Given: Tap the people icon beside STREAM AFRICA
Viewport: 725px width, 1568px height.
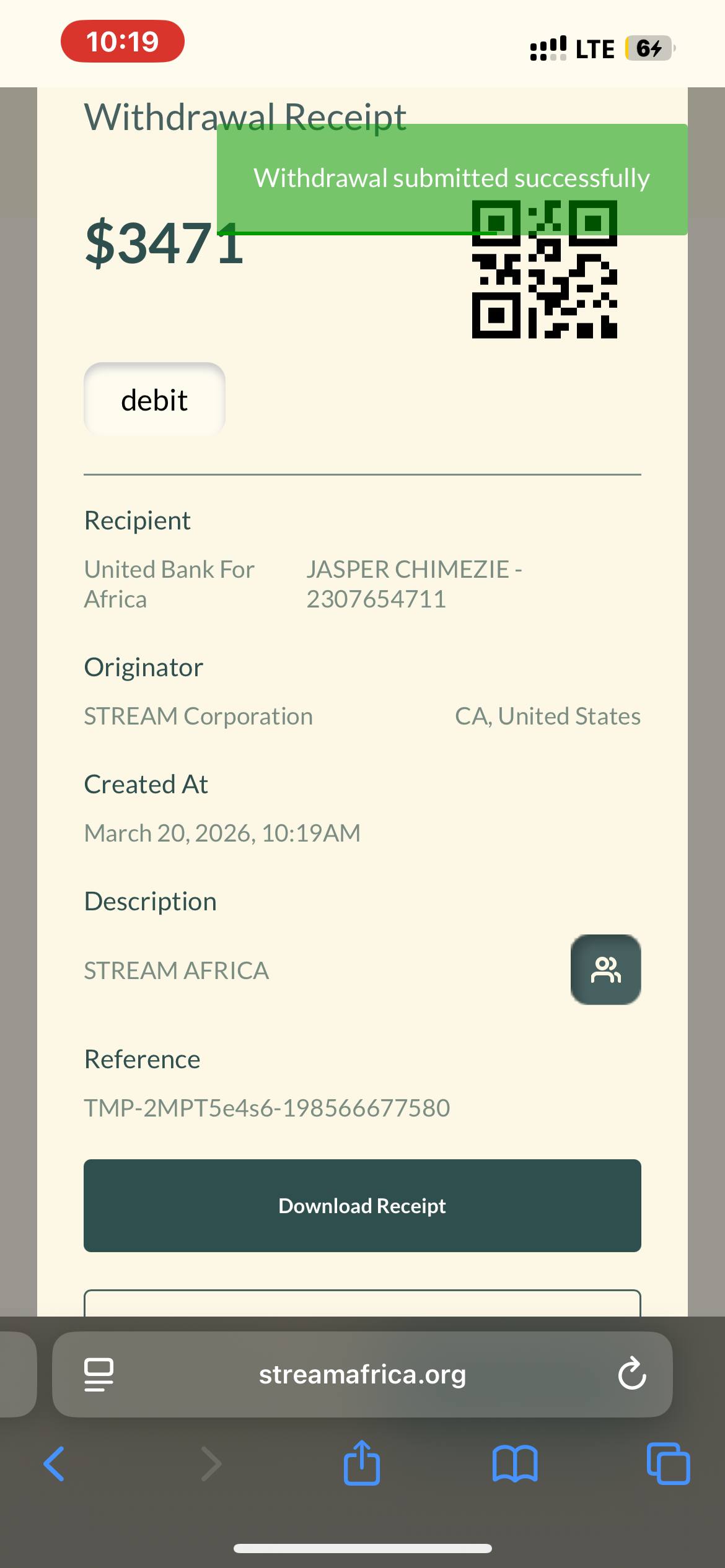Looking at the screenshot, I should 605,969.
